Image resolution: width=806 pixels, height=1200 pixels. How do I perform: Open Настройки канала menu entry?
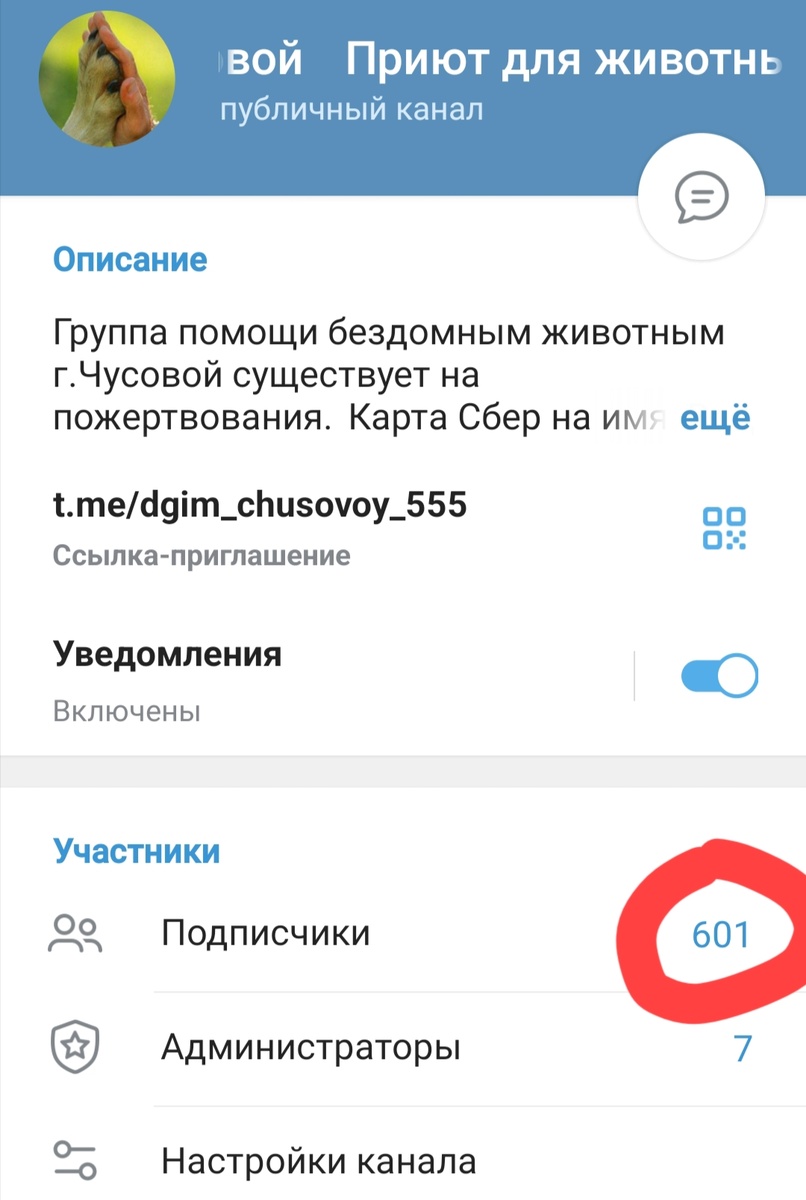[313, 1161]
